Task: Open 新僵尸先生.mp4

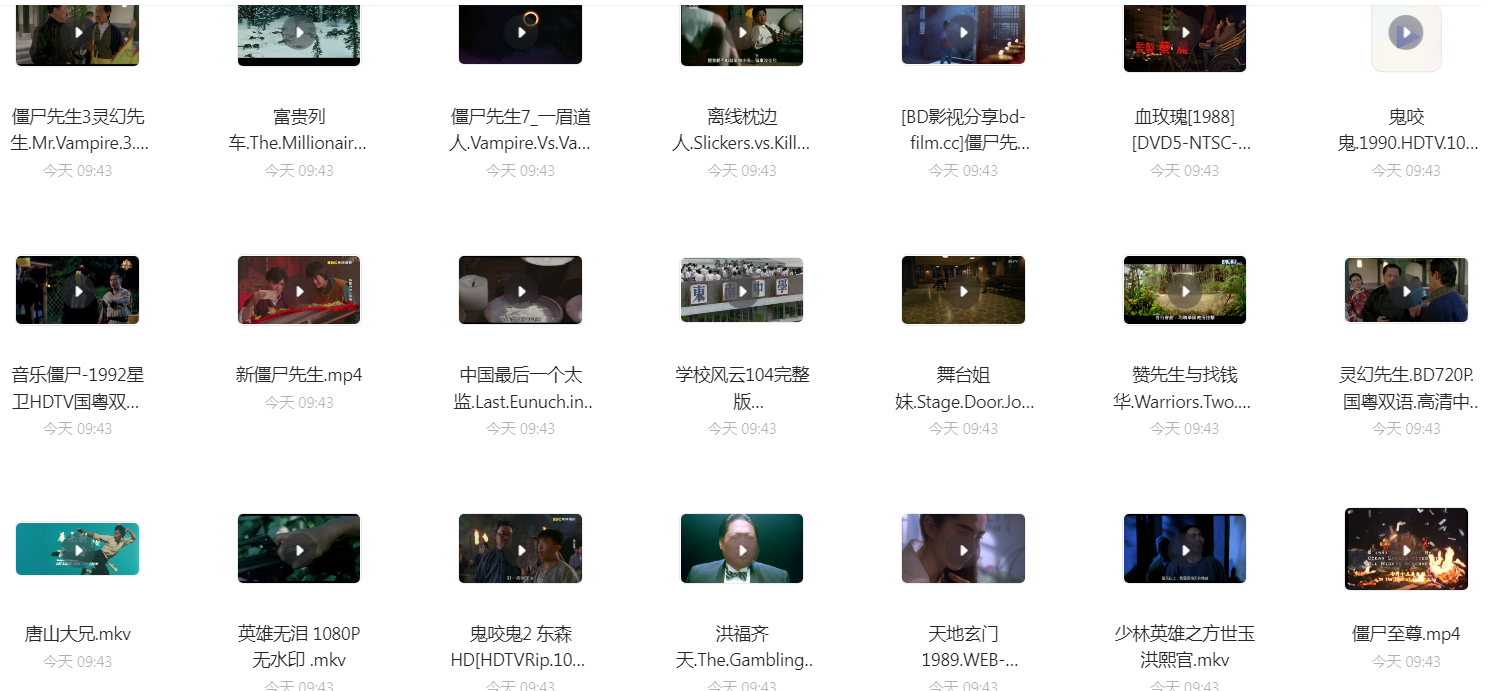Action: pyautogui.click(x=299, y=291)
